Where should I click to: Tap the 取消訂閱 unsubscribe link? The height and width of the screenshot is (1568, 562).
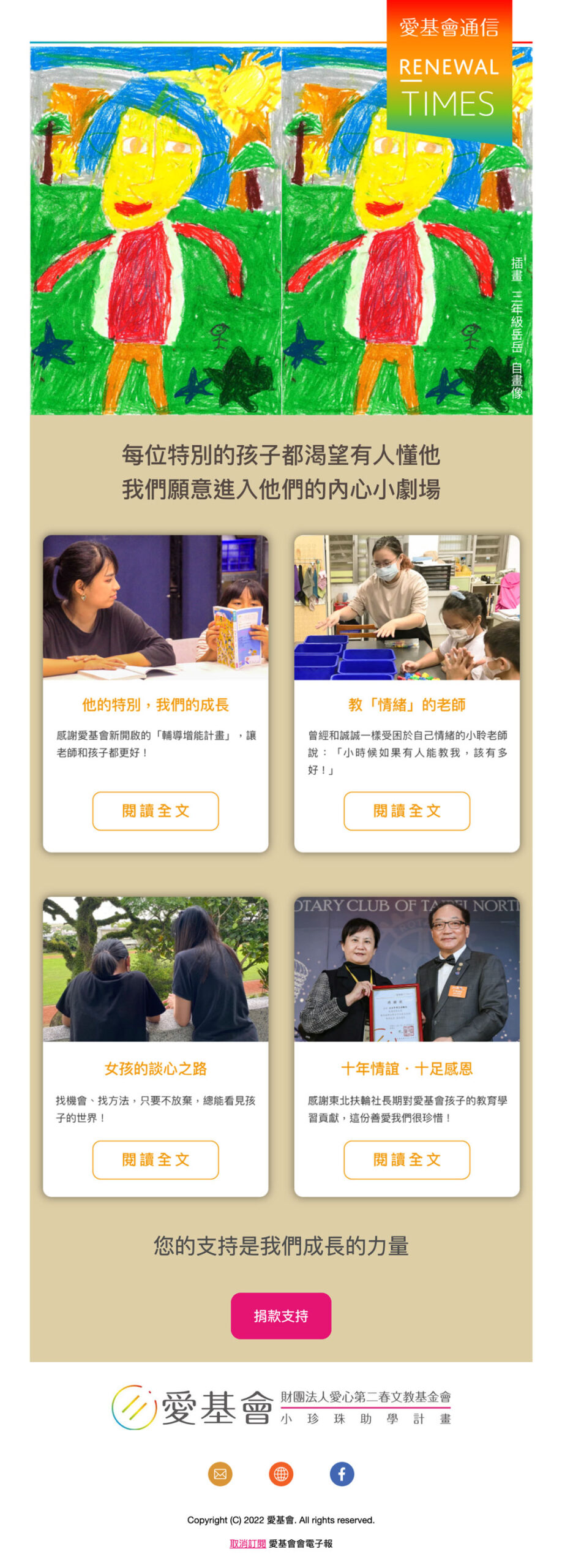tap(247, 1543)
